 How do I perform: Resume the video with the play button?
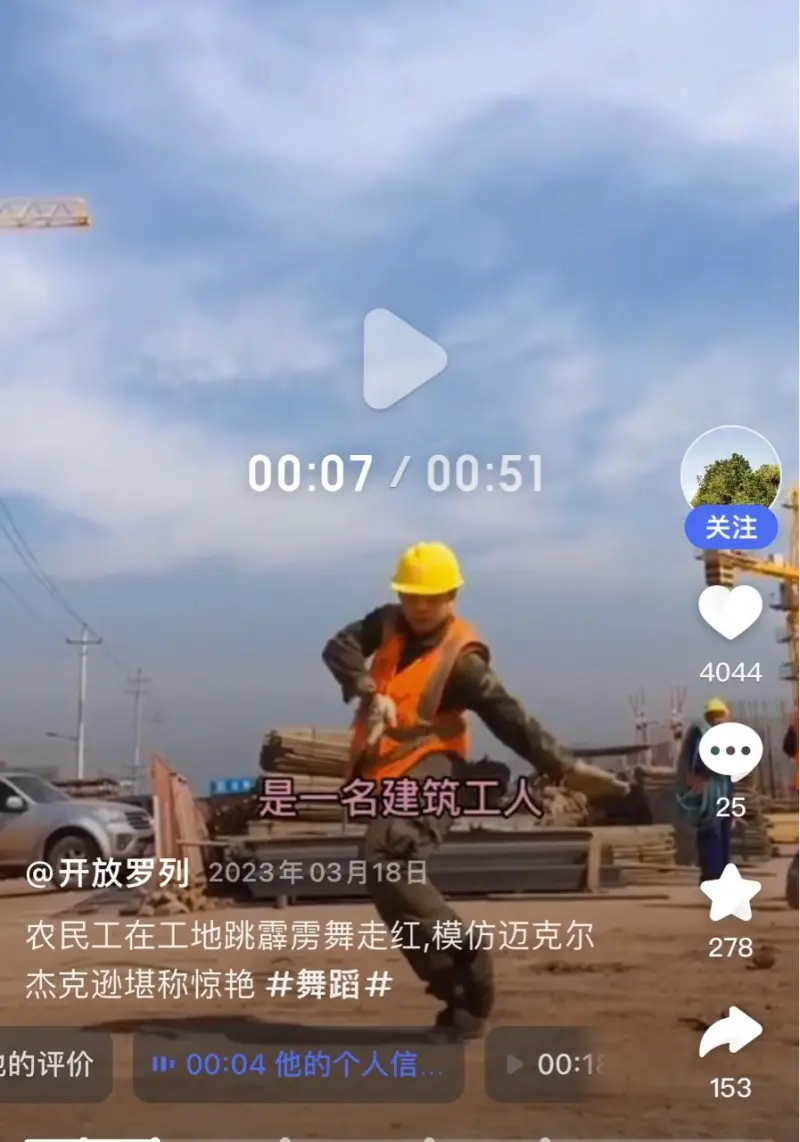coord(402,358)
